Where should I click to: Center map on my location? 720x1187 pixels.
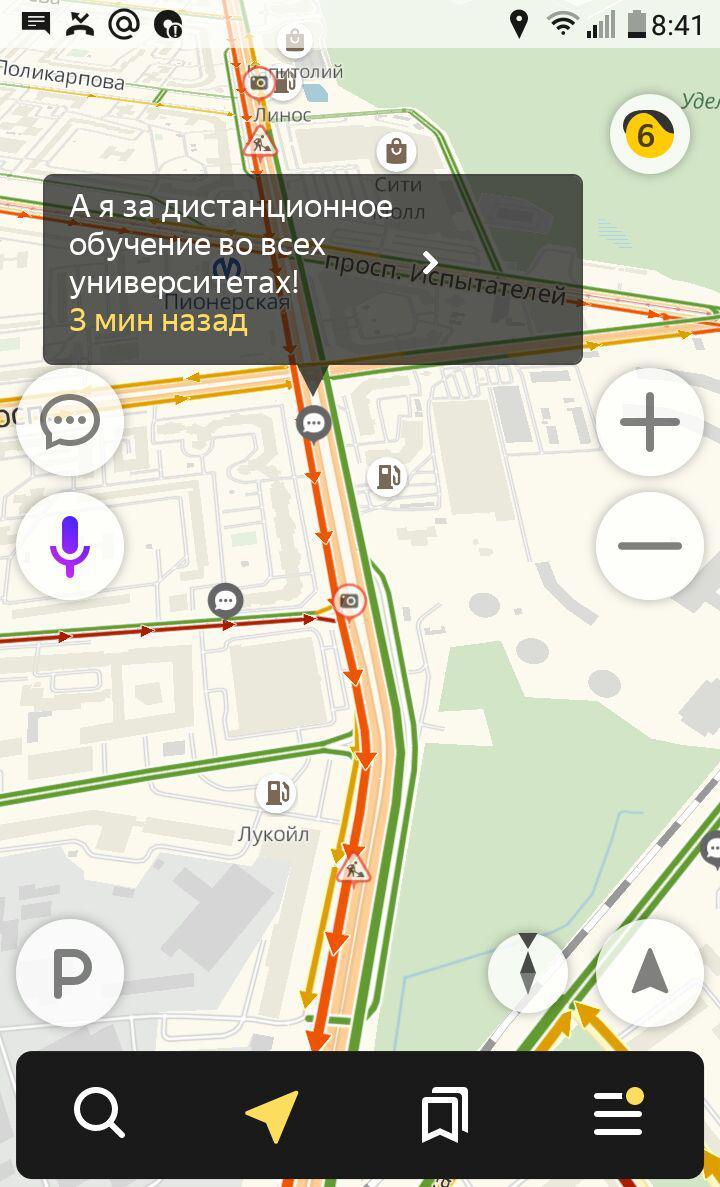(x=649, y=971)
